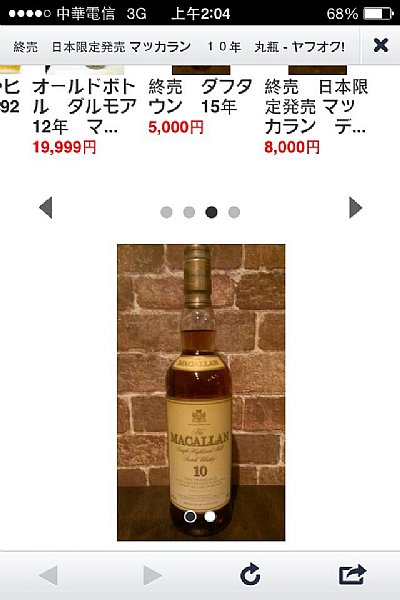The width and height of the screenshot is (400, 600).
Task: Go back to previous web page
Action: [49, 575]
